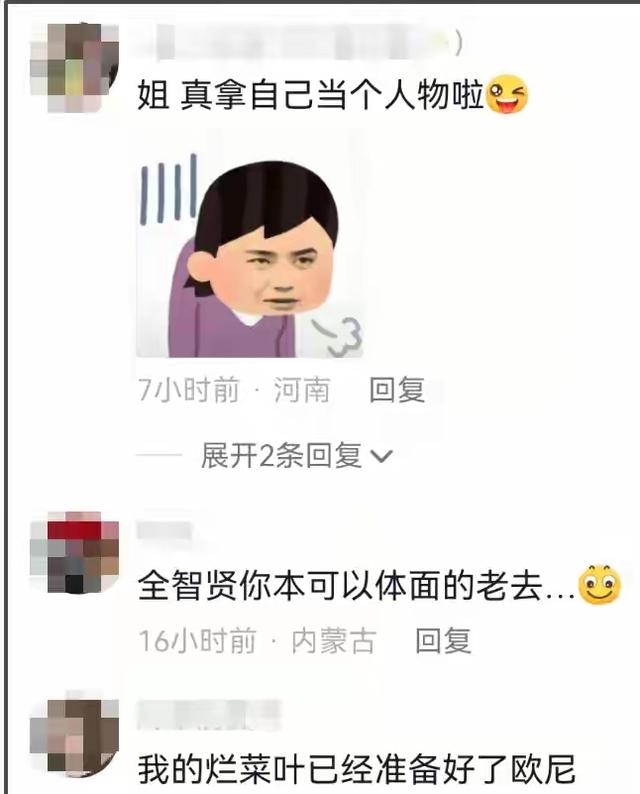640x794 pixels.
Task: Expand 展开2条回复 under first comment
Action: [296, 456]
